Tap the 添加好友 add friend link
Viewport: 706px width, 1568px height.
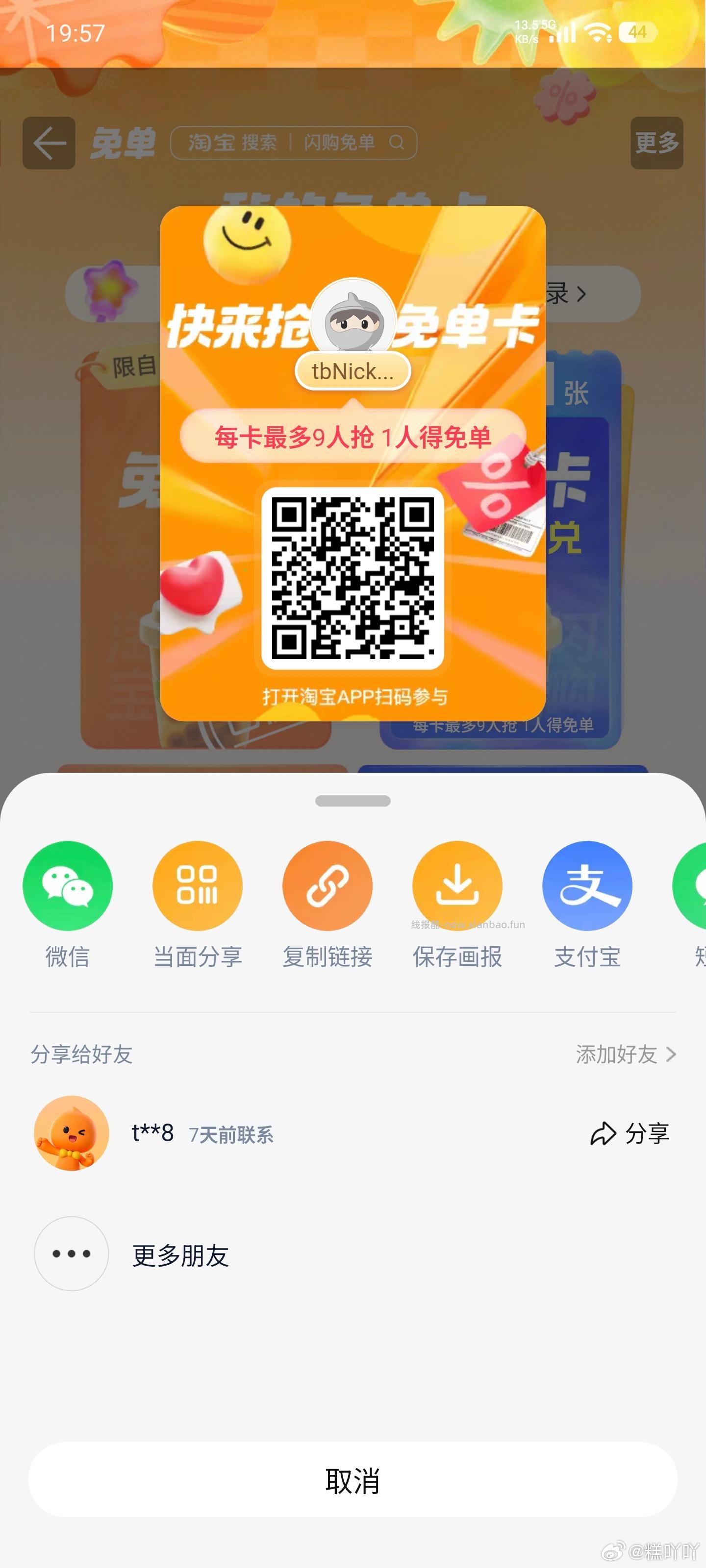pyautogui.click(x=616, y=1055)
